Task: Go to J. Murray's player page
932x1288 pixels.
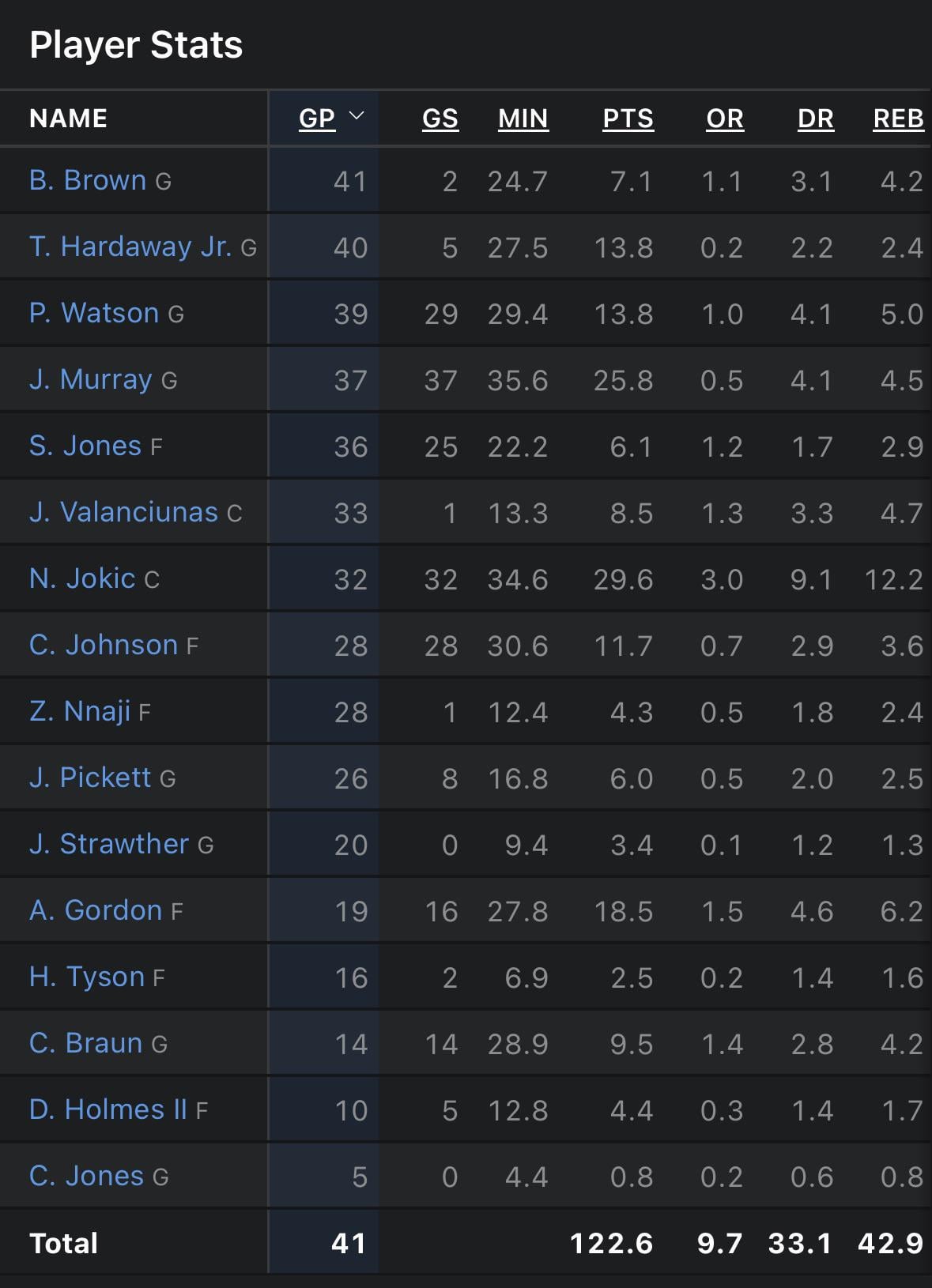Action: [90, 379]
